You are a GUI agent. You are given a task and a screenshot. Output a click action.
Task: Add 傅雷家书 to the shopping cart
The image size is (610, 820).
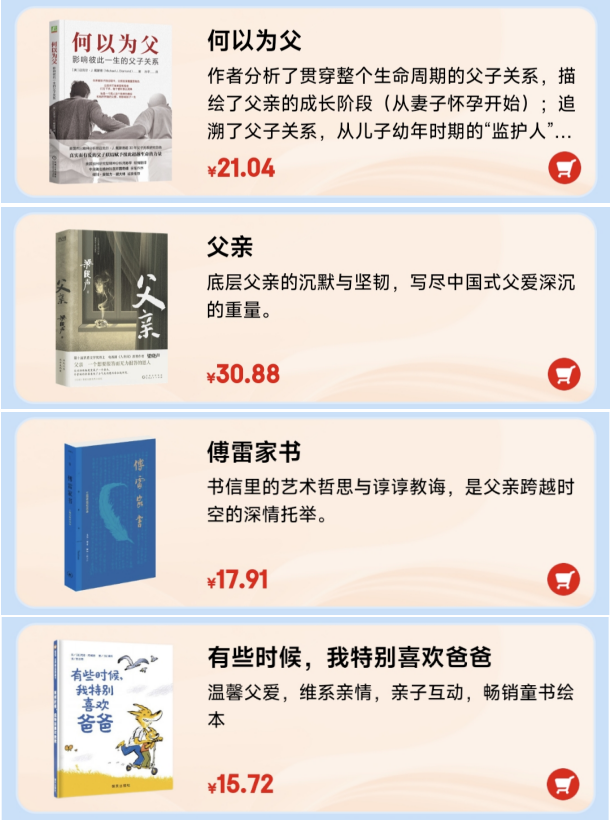click(564, 579)
